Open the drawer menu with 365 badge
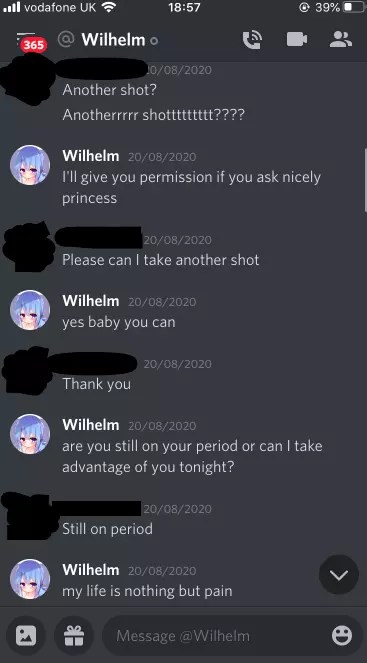 pos(31,41)
